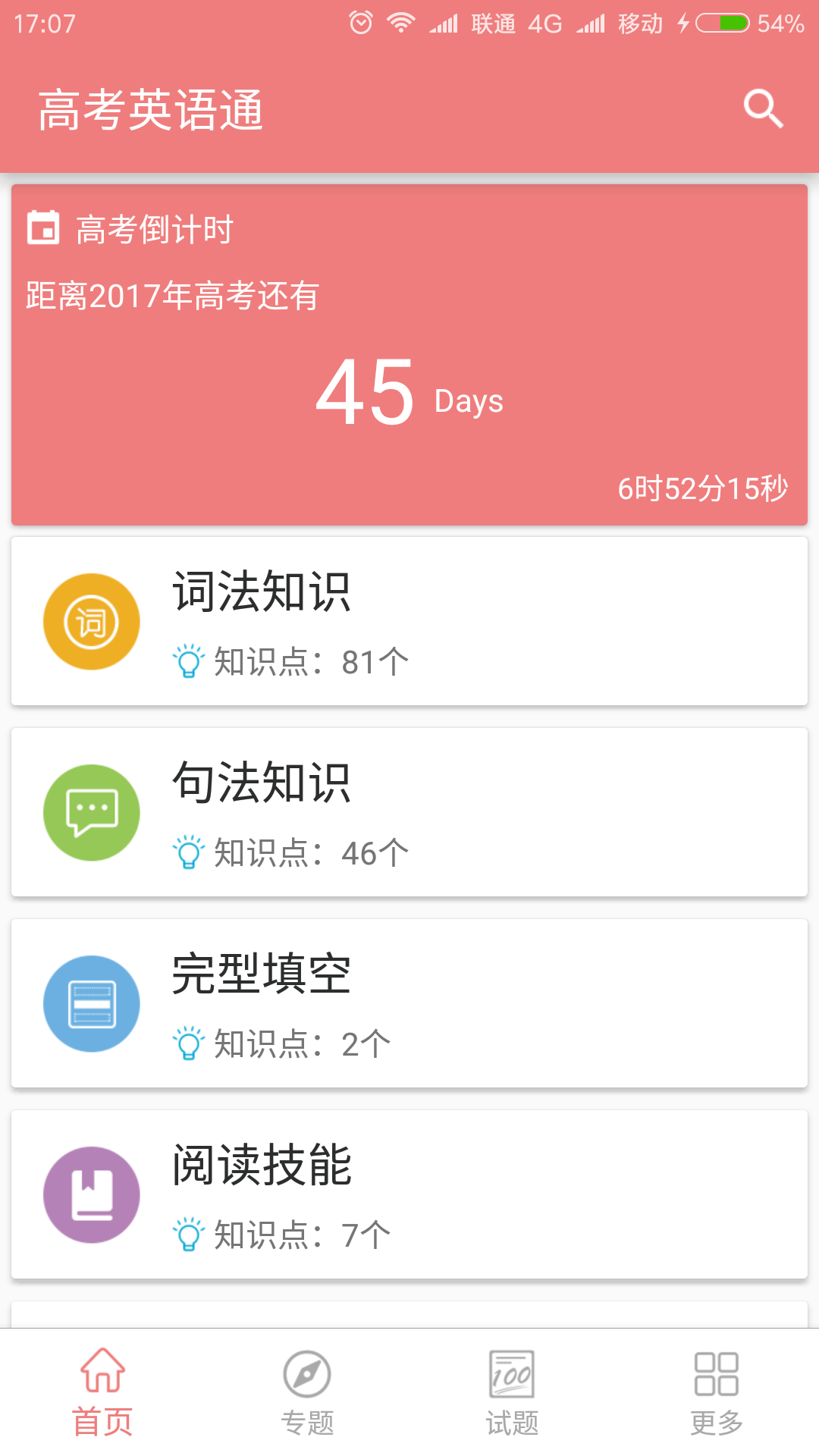
Task: Open the 阅读技能 knowledge card
Action: pos(409,1194)
